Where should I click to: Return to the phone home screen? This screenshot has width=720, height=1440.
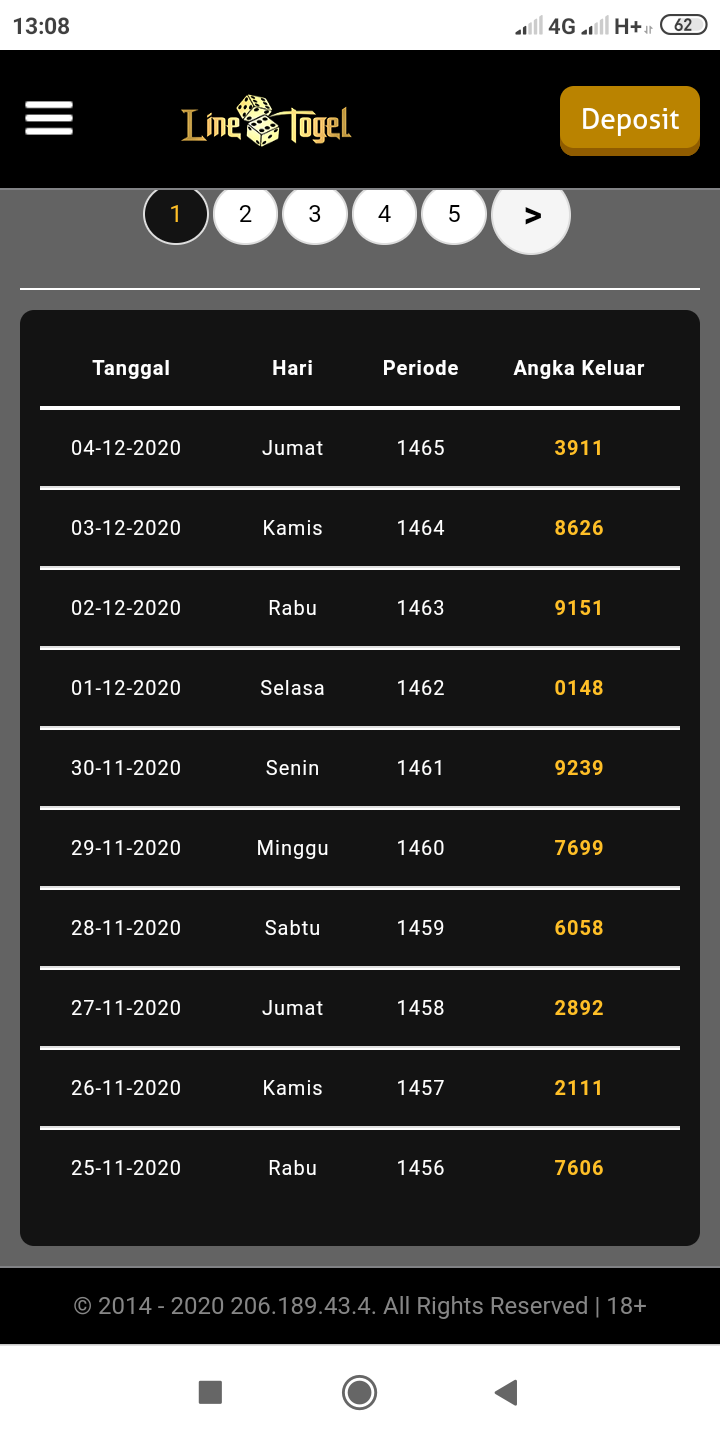[359, 1392]
